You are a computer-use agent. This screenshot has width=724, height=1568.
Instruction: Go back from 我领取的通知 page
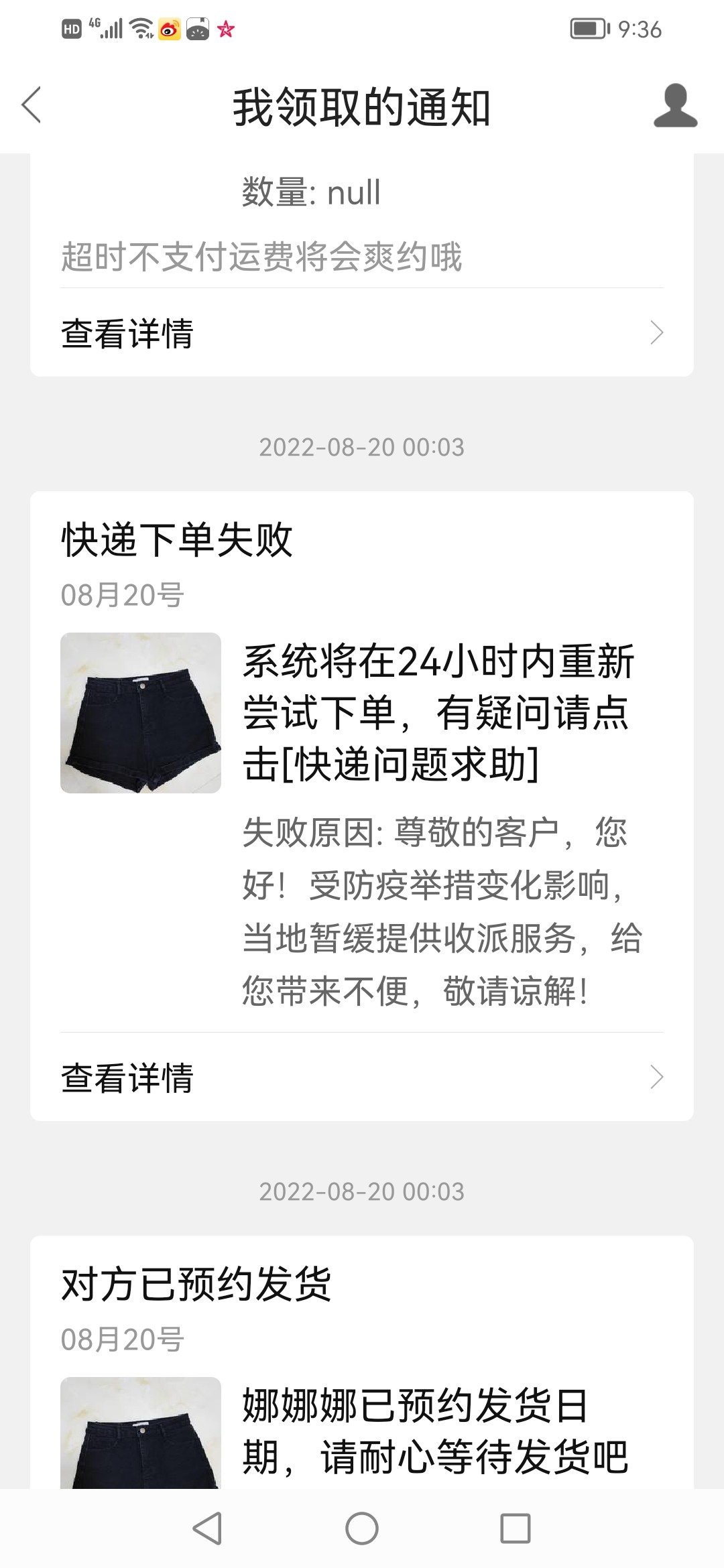pos(32,105)
